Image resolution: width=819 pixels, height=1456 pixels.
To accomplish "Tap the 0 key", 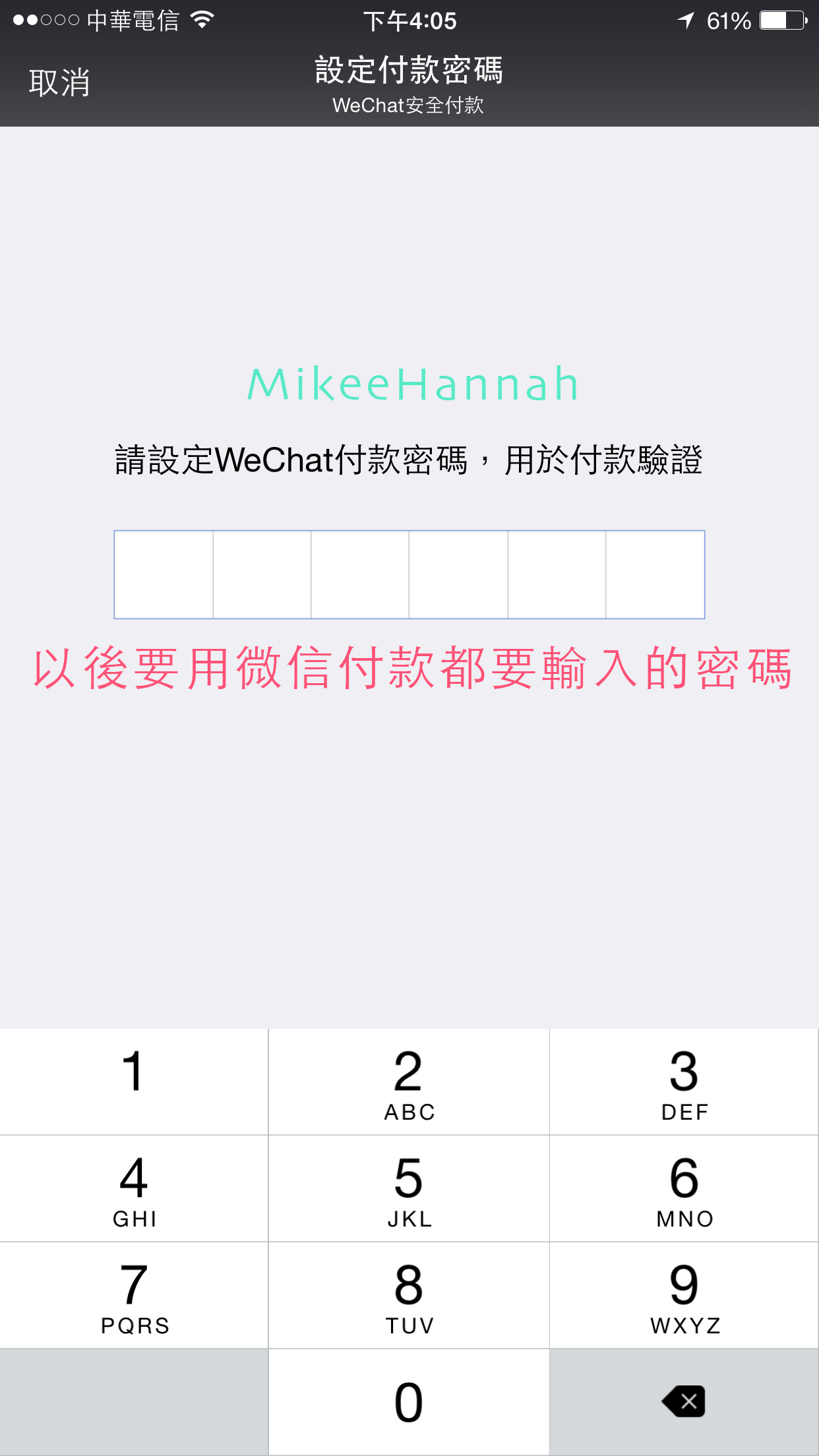I will (x=409, y=1403).
